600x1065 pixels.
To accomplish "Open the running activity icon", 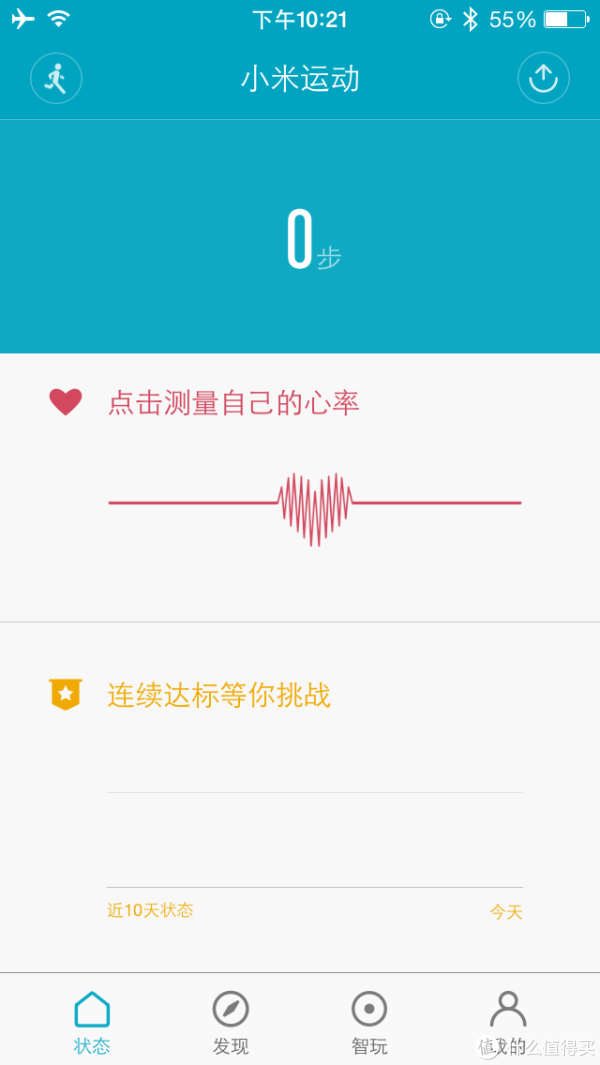I will pos(56,79).
